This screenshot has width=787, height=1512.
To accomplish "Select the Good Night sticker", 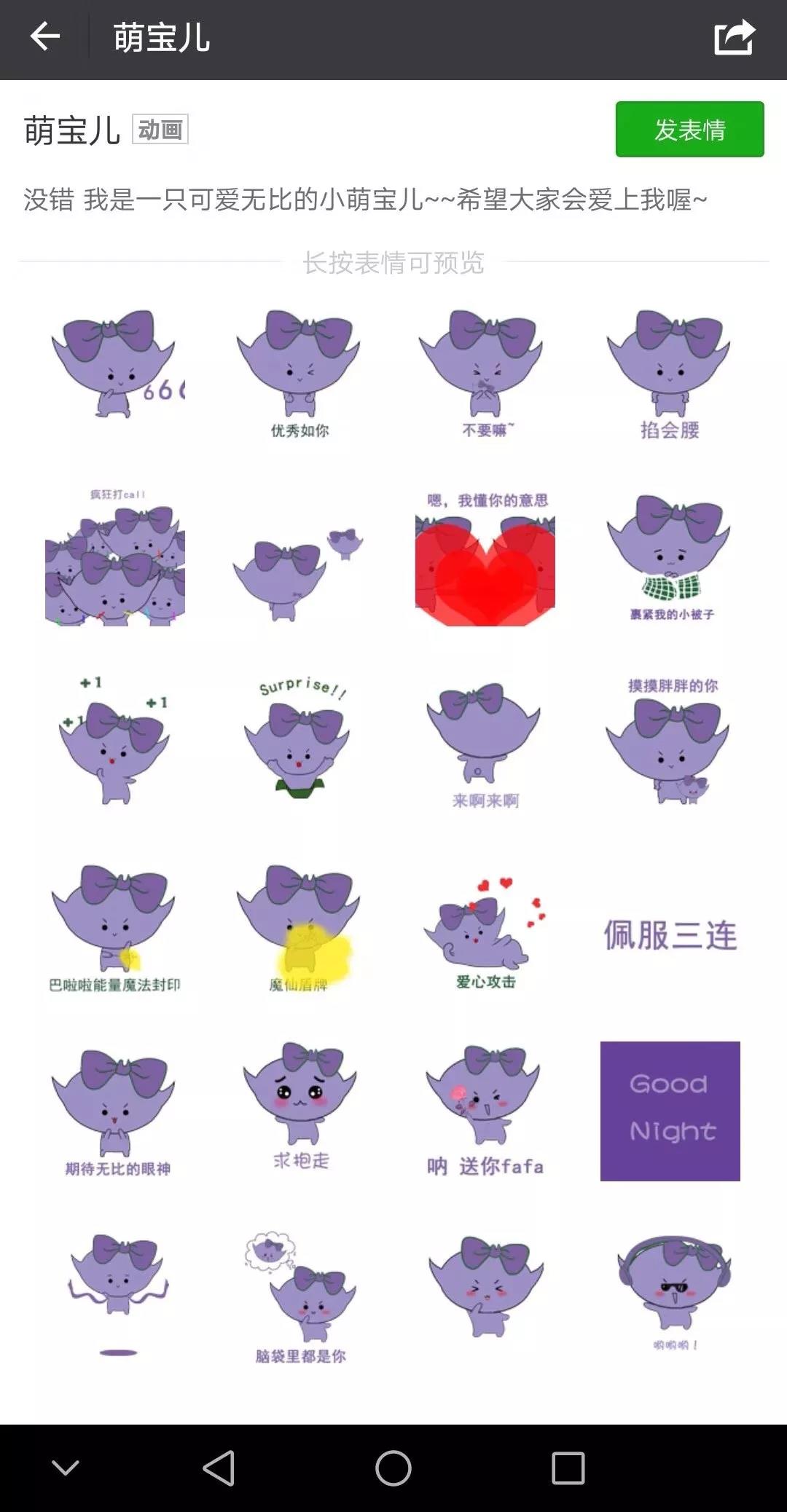I will [670, 1111].
